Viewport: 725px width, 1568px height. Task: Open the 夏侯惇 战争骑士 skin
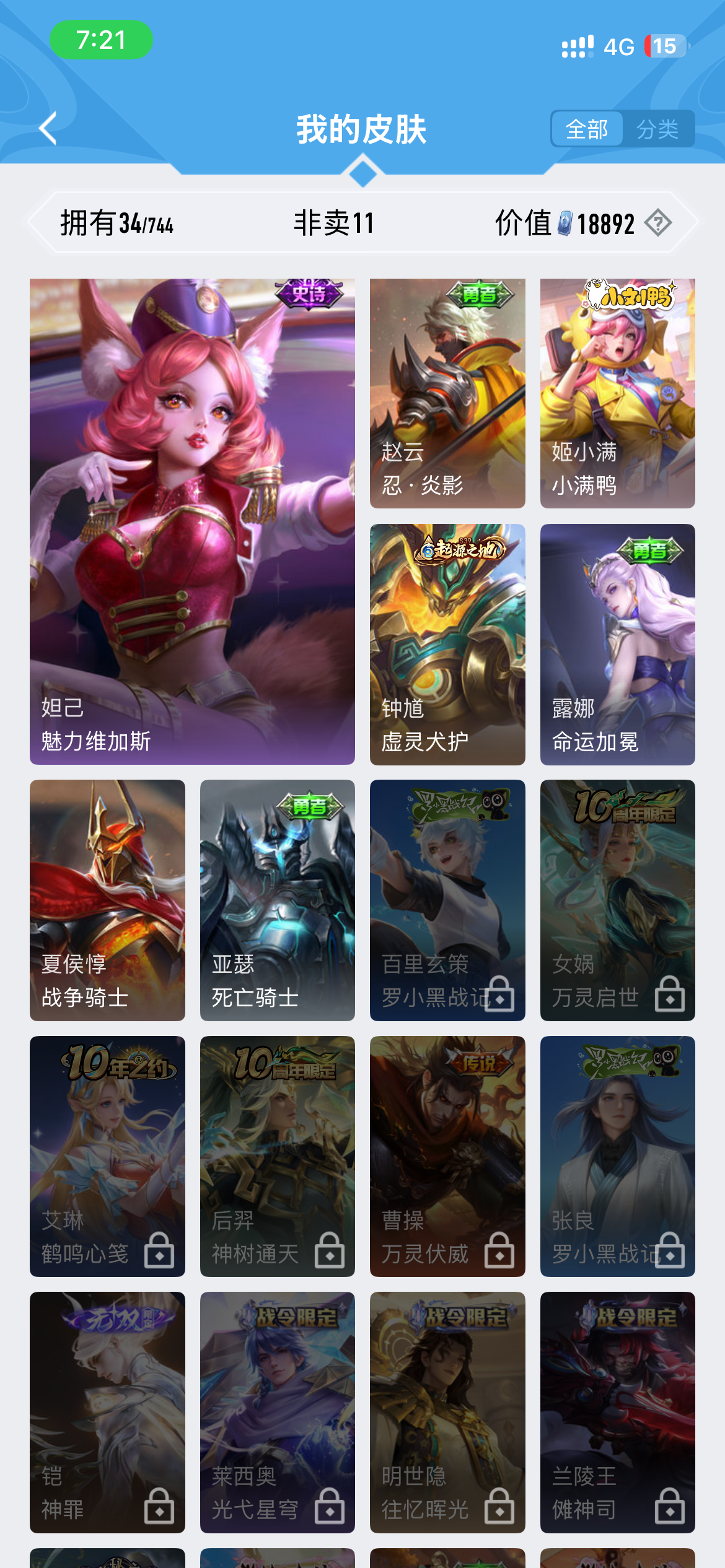click(107, 900)
